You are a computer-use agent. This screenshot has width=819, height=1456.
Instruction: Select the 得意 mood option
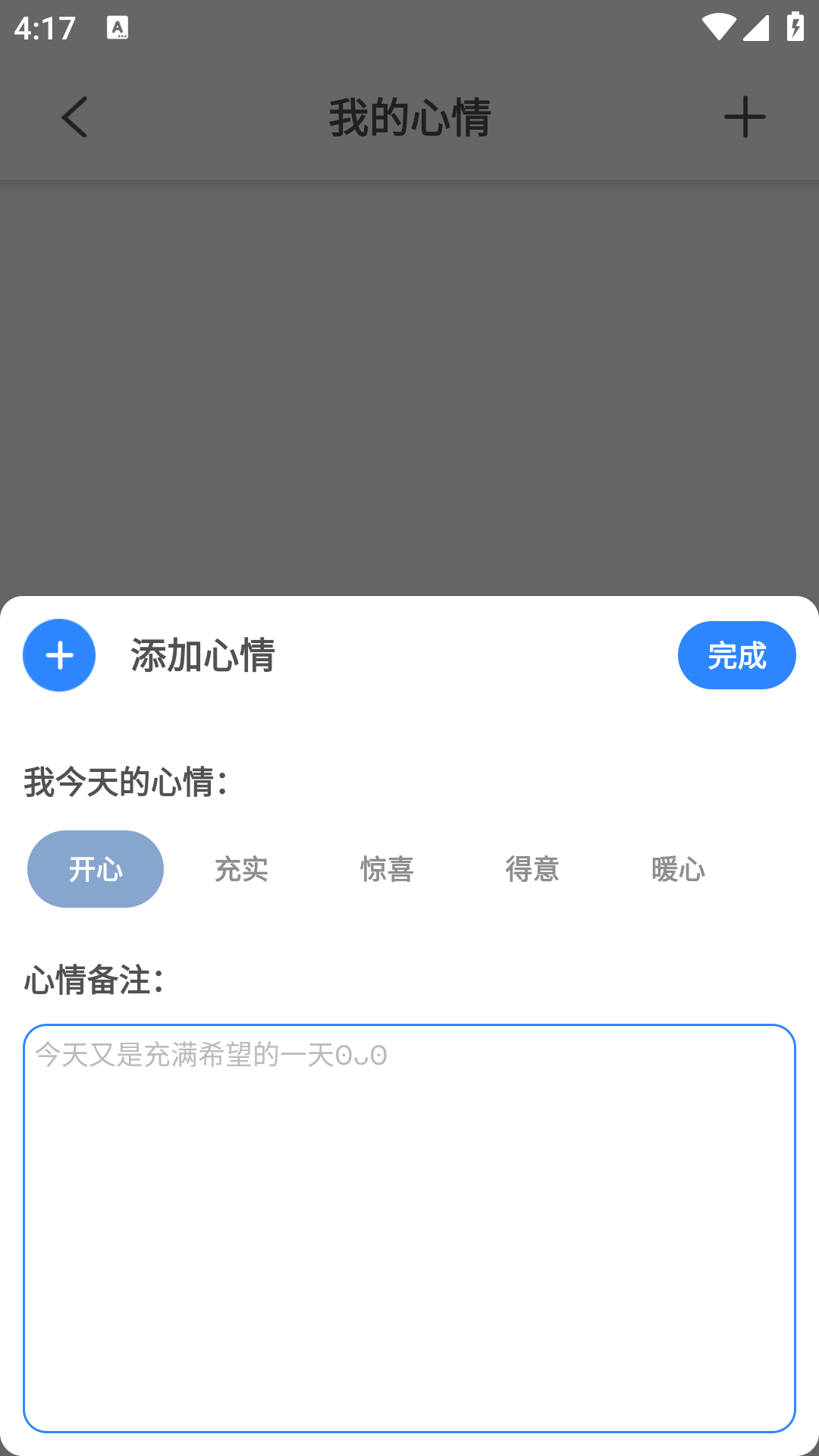pos(532,869)
